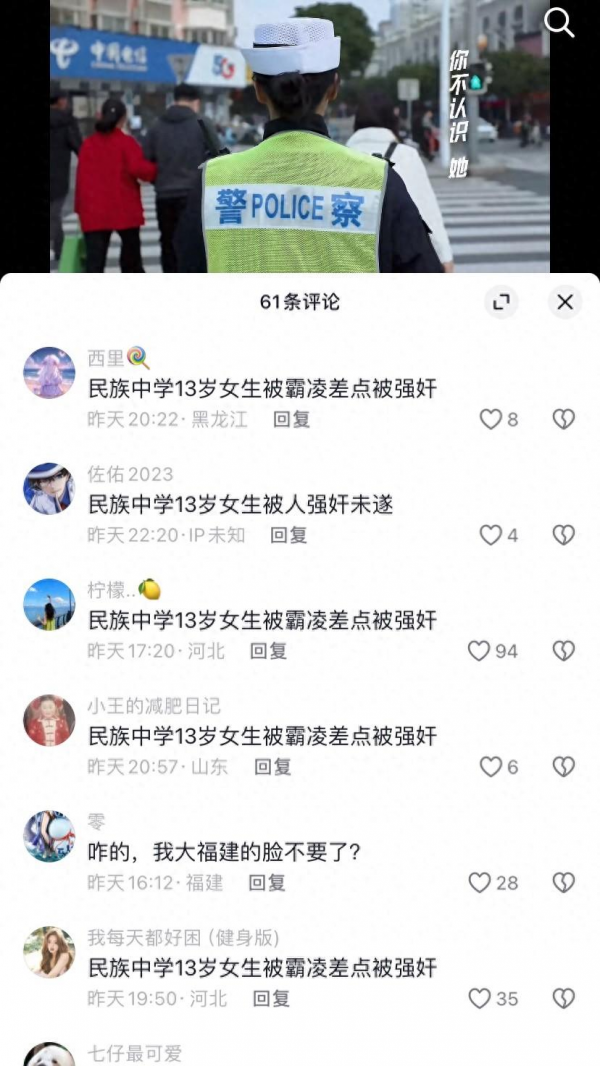This screenshot has width=600, height=1066.
Task: Like 零's comment about 福建
Action: click(x=480, y=883)
